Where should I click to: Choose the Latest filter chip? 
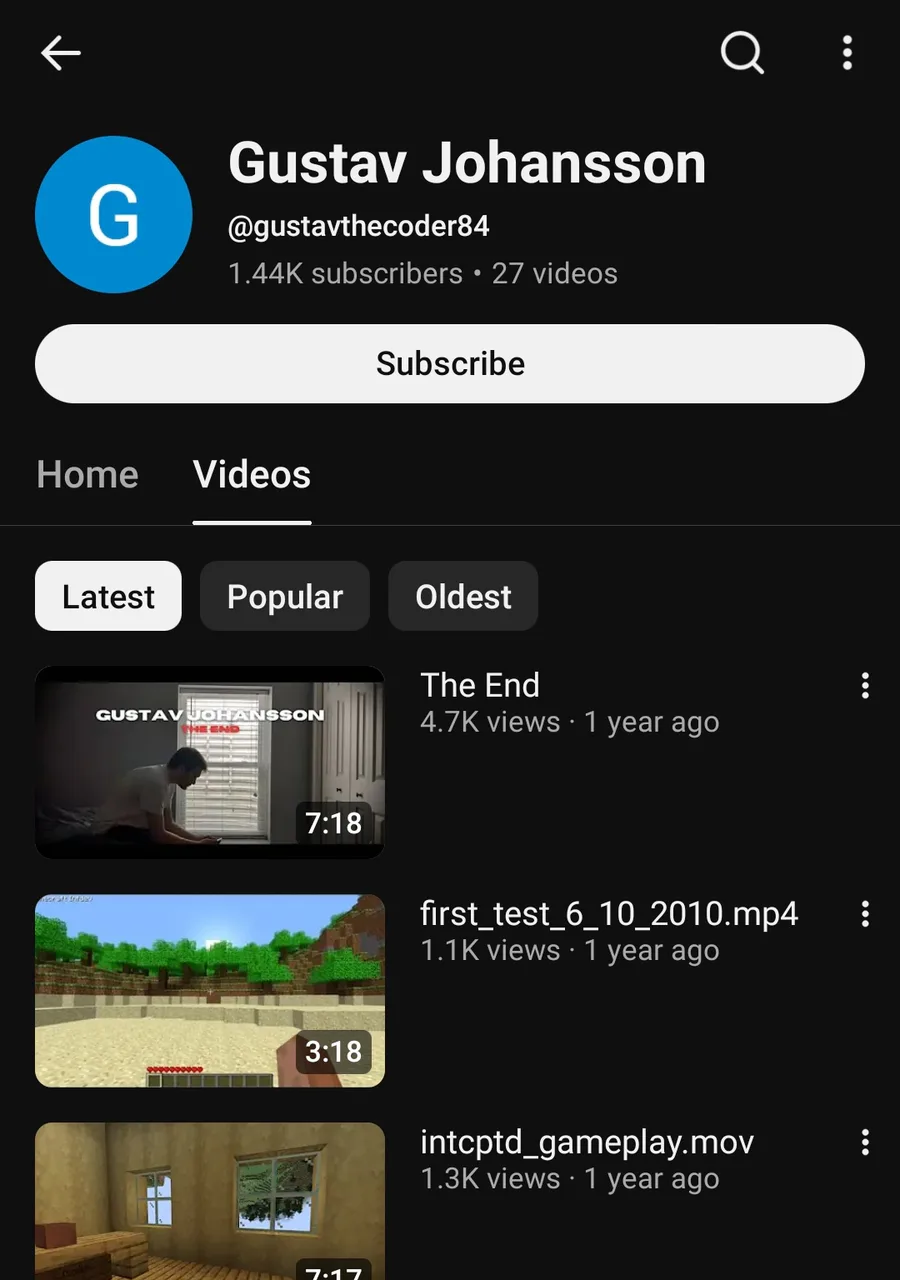108,596
